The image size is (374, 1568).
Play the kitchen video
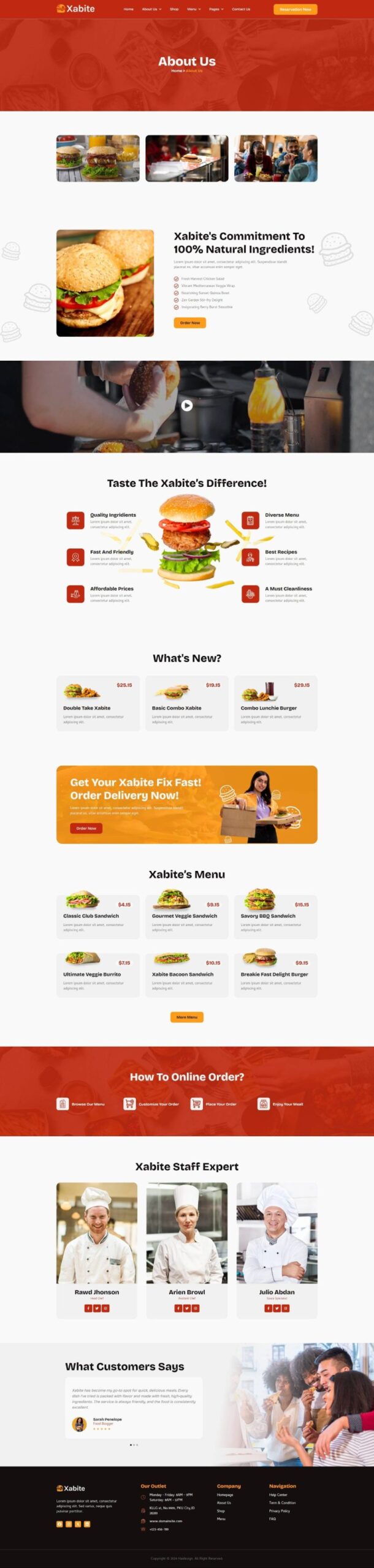point(187,405)
